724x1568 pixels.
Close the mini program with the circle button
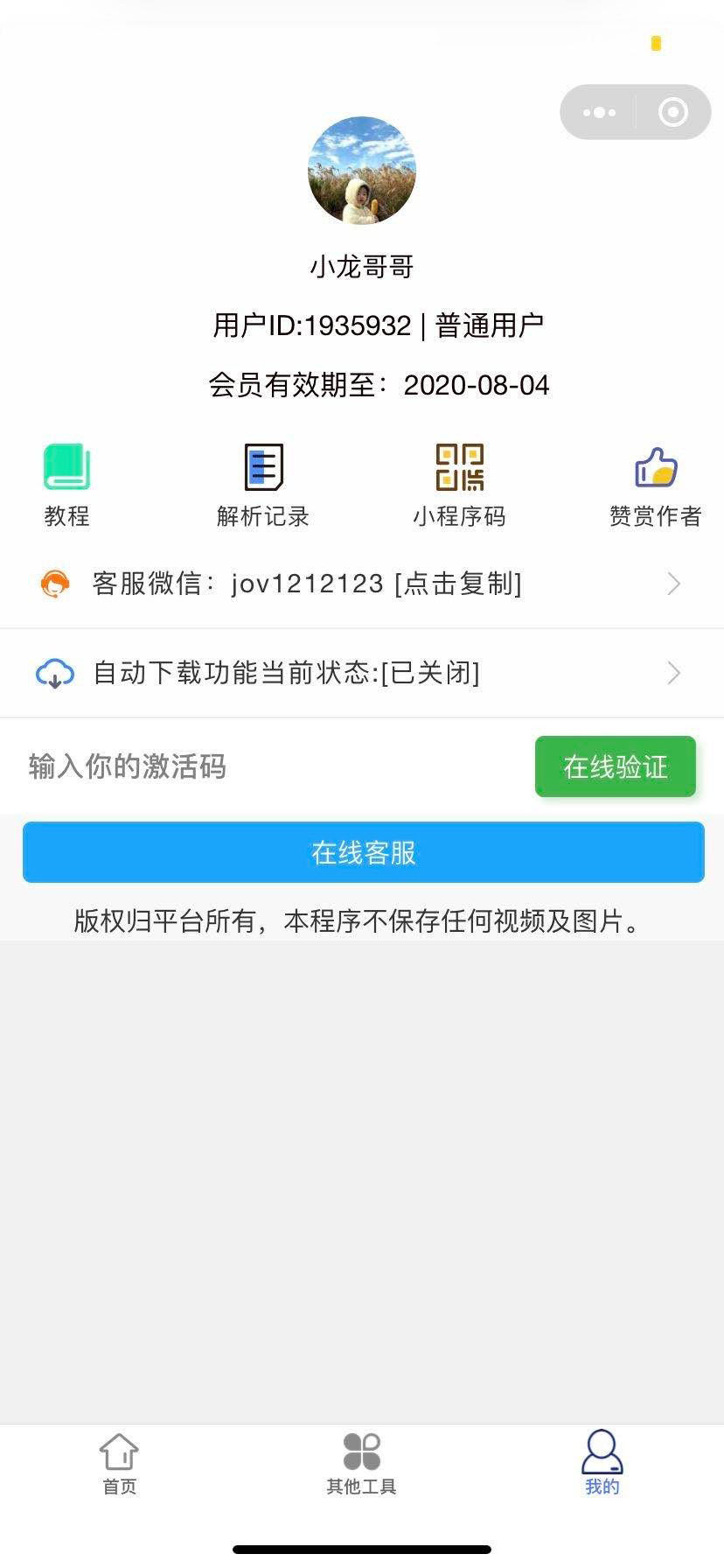[672, 112]
